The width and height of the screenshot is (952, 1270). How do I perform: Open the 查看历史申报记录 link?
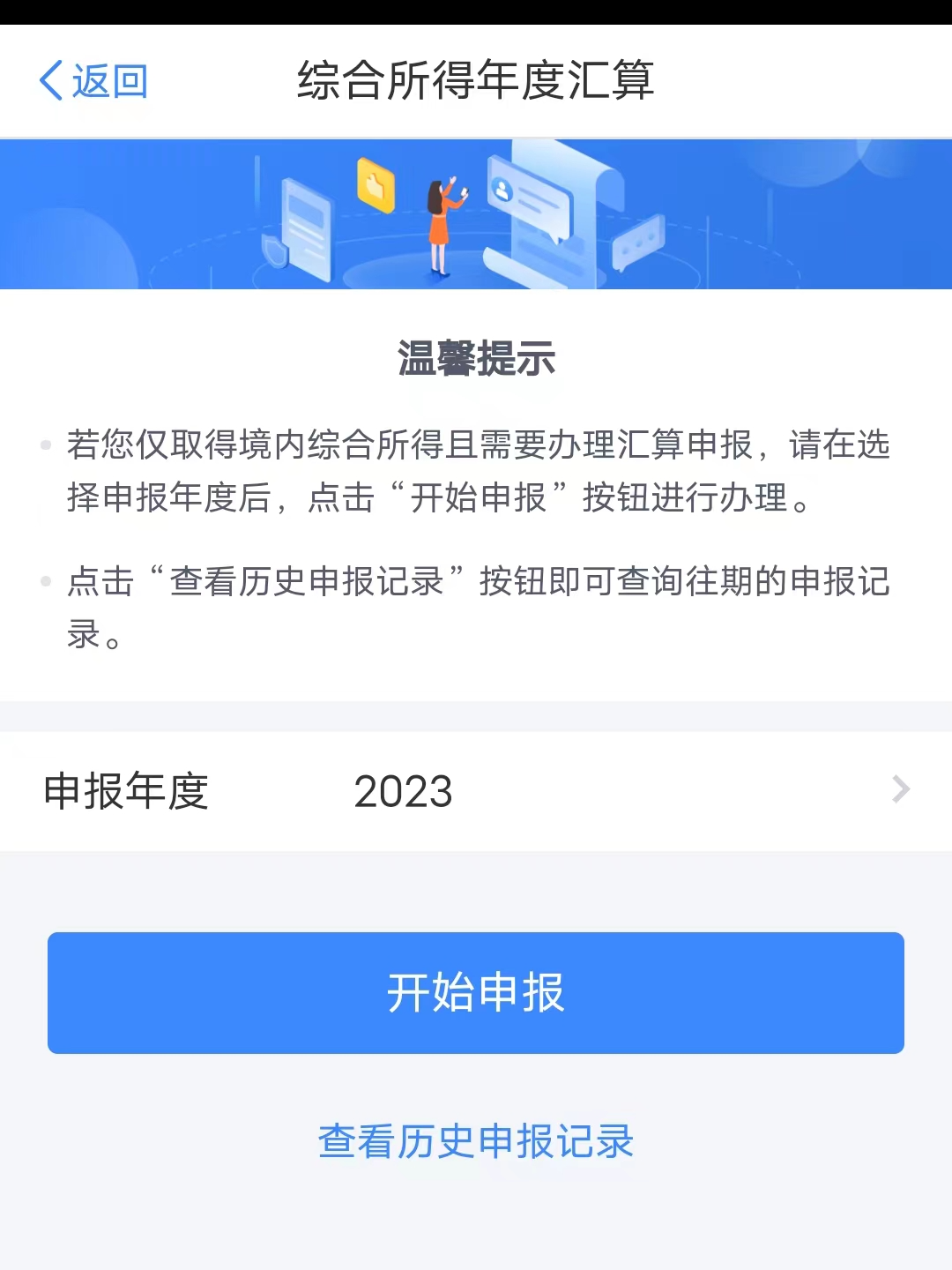(x=476, y=1141)
